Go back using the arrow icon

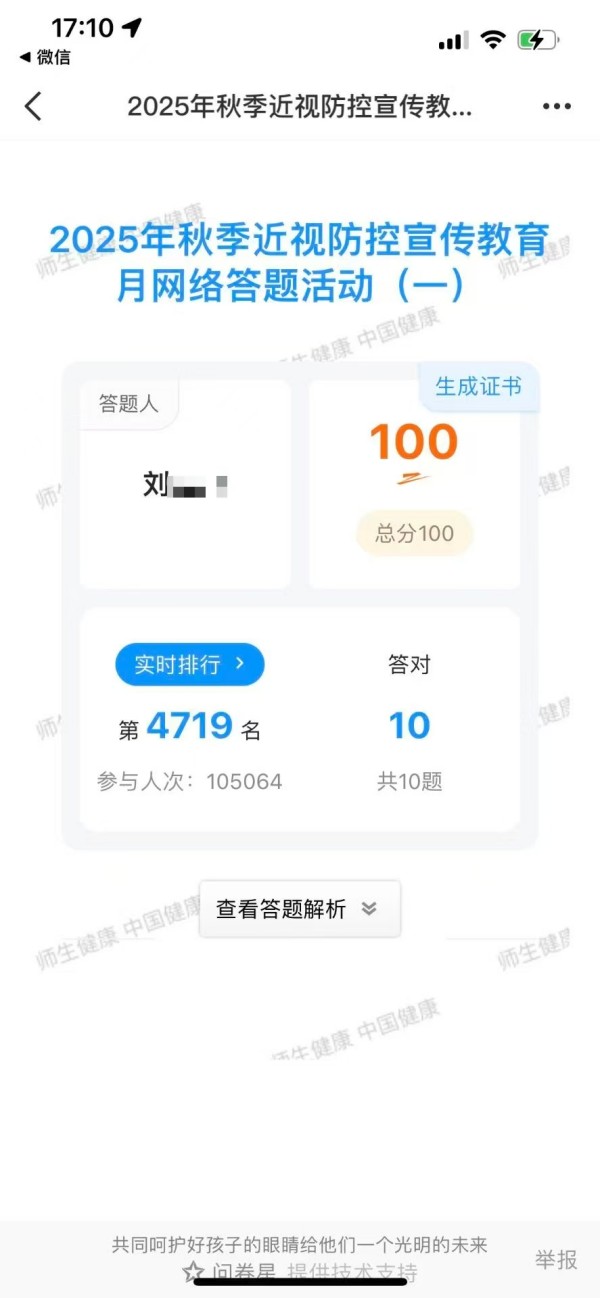click(x=33, y=106)
